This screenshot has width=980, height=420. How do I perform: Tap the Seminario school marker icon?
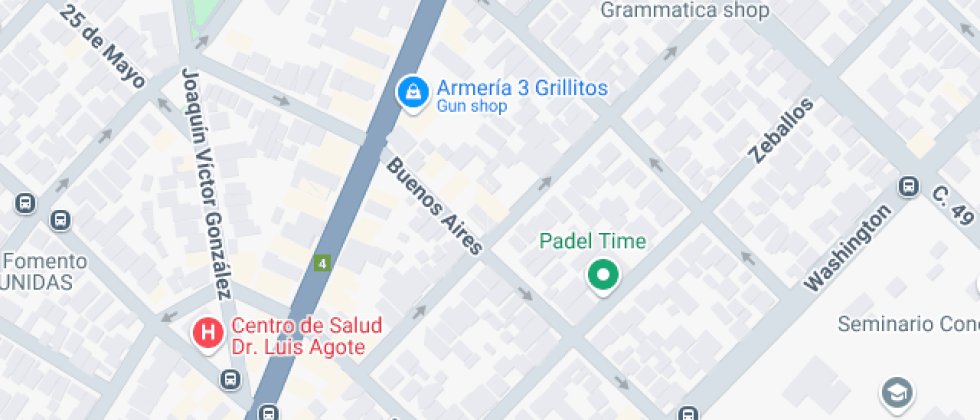click(896, 392)
